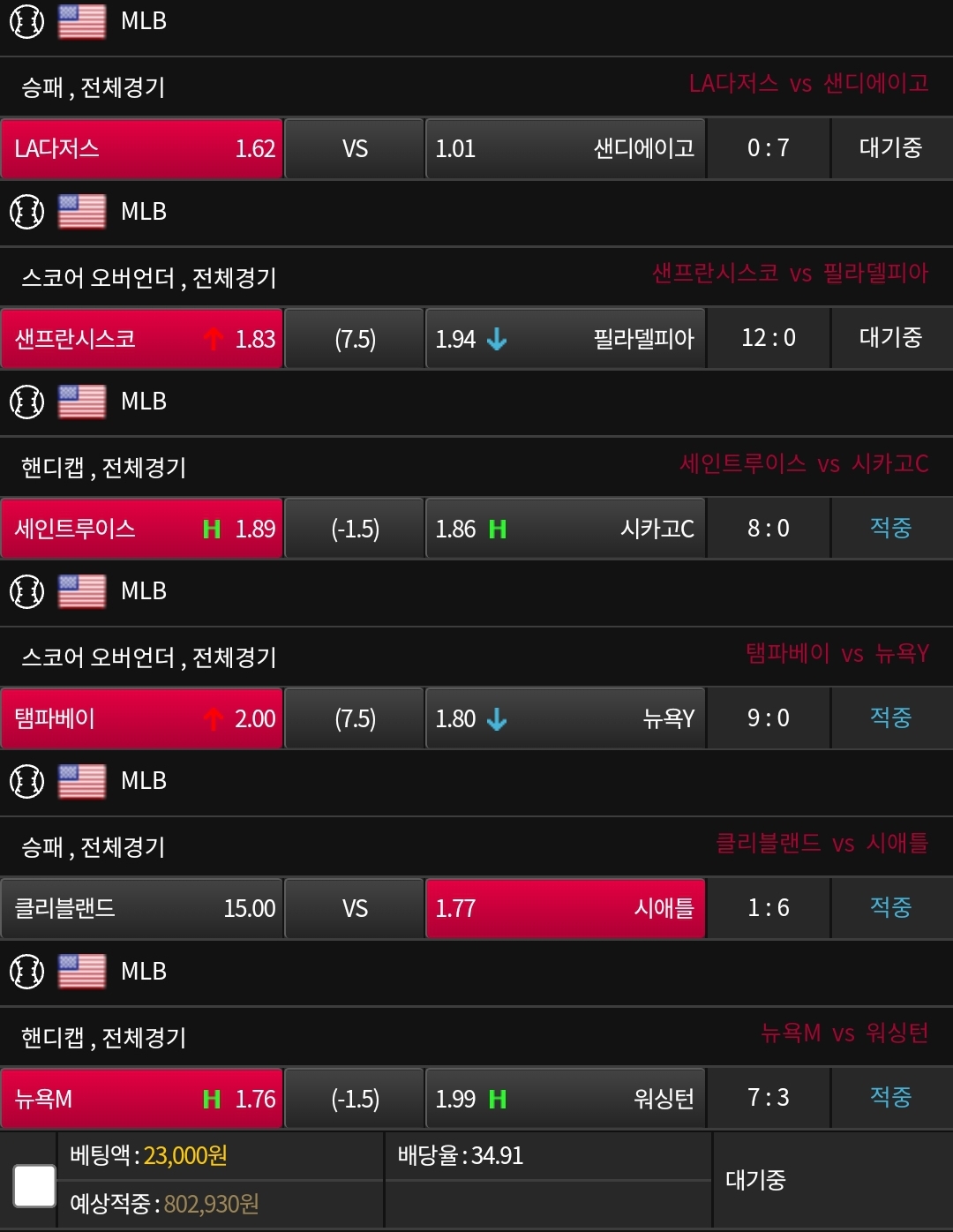Tap the 시애틀 1.77 odds button

pyautogui.click(x=565, y=908)
